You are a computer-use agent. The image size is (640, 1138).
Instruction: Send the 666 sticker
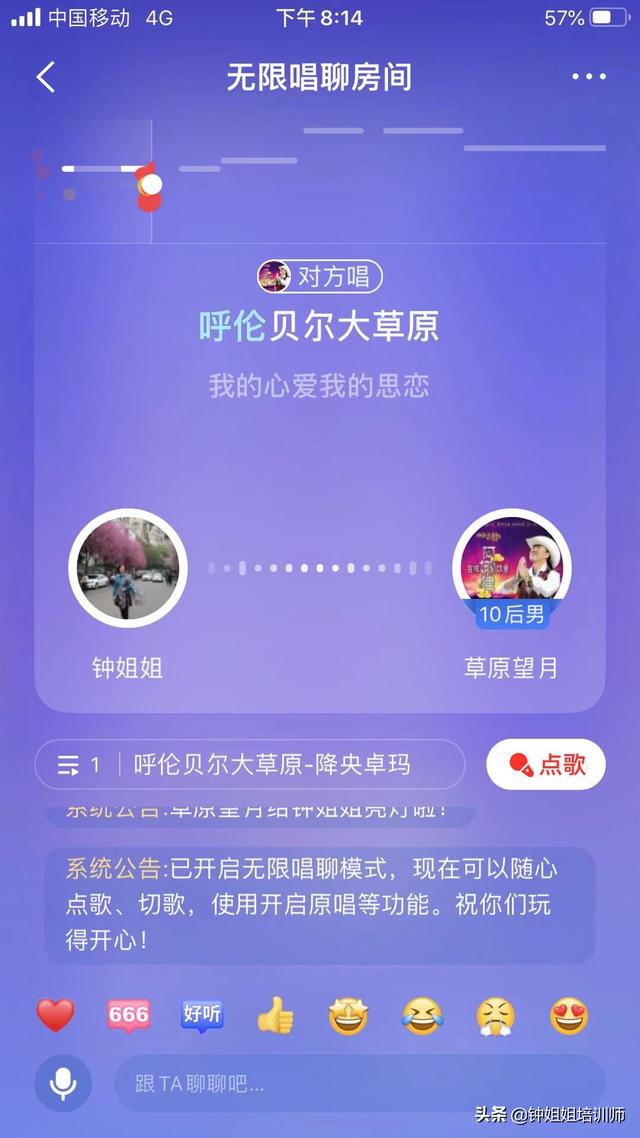click(129, 1016)
